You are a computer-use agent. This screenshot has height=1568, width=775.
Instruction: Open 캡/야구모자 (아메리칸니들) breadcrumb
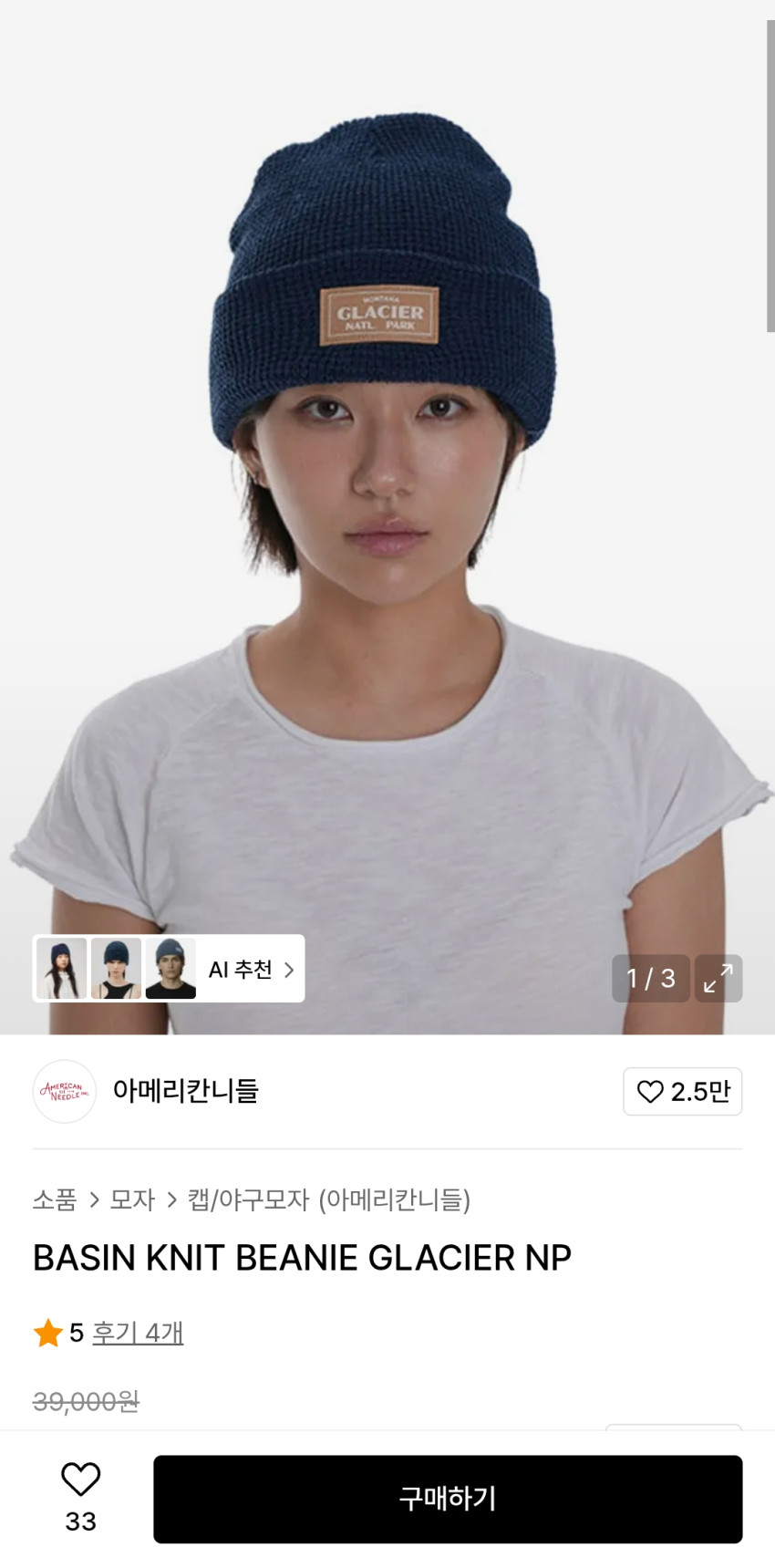click(x=328, y=1199)
